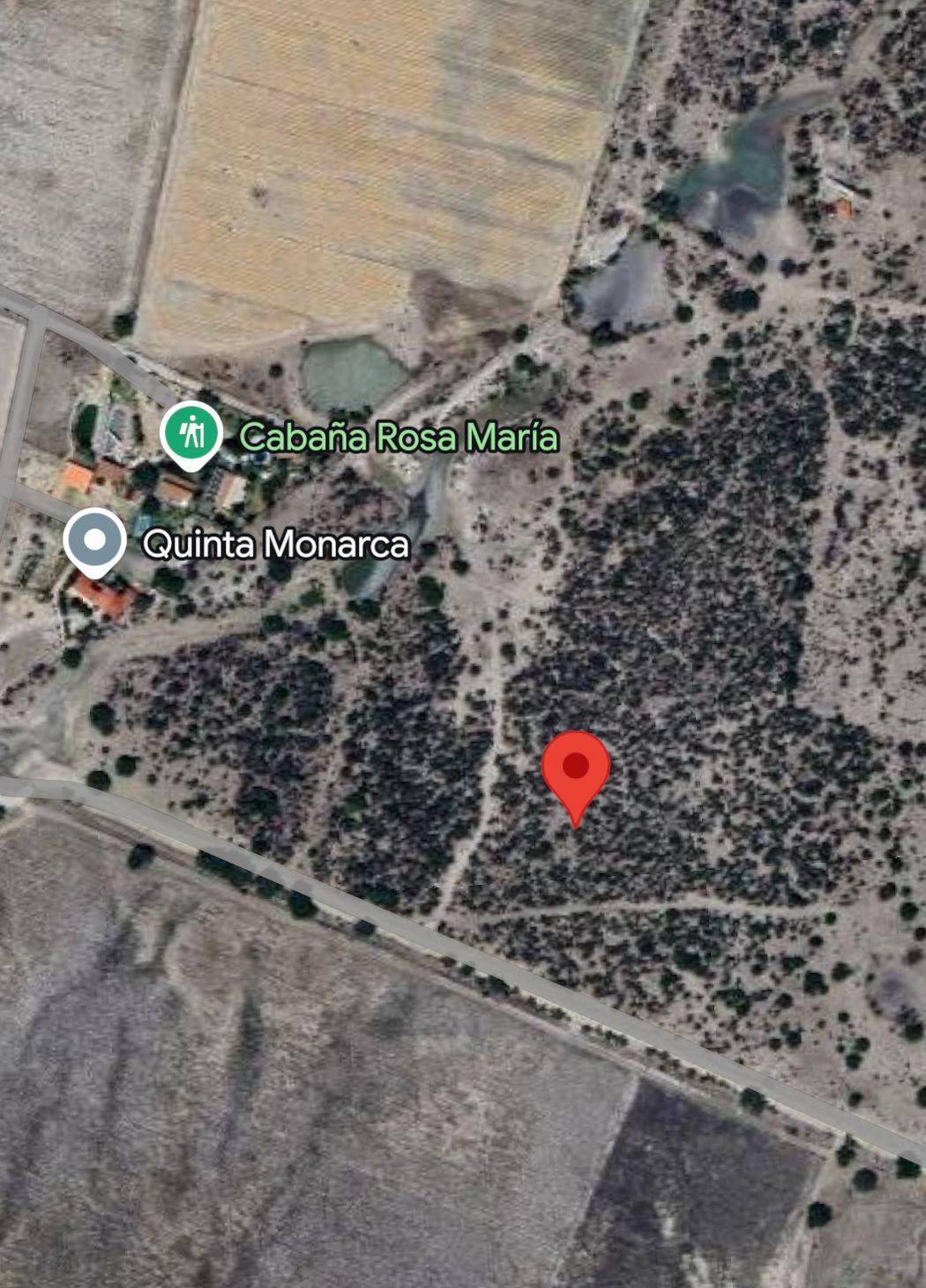This screenshot has width=926, height=1288.
Task: Tap the red dropped pin
Action: (576, 768)
